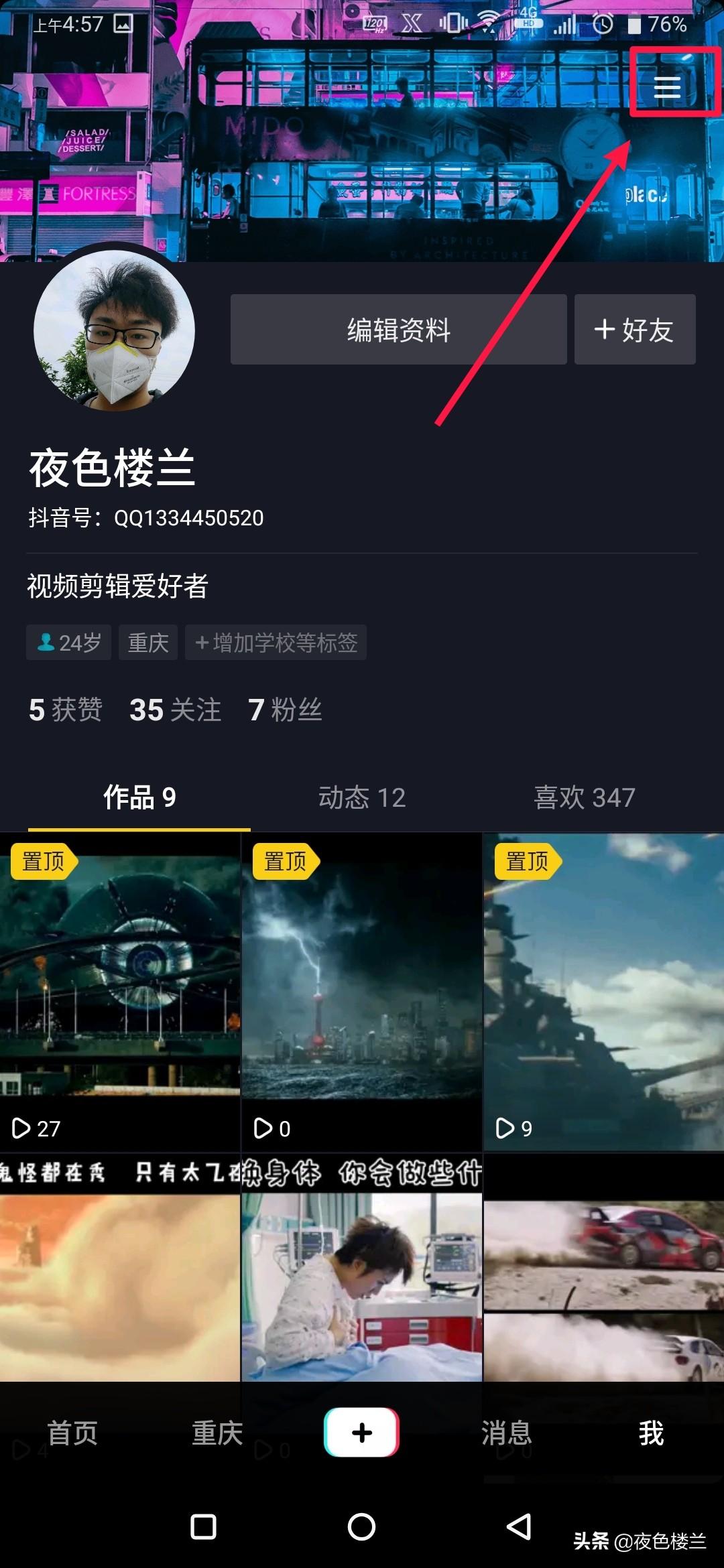The image size is (724, 1568).
Task: Tap the 好友 add friends button
Action: [x=634, y=329]
